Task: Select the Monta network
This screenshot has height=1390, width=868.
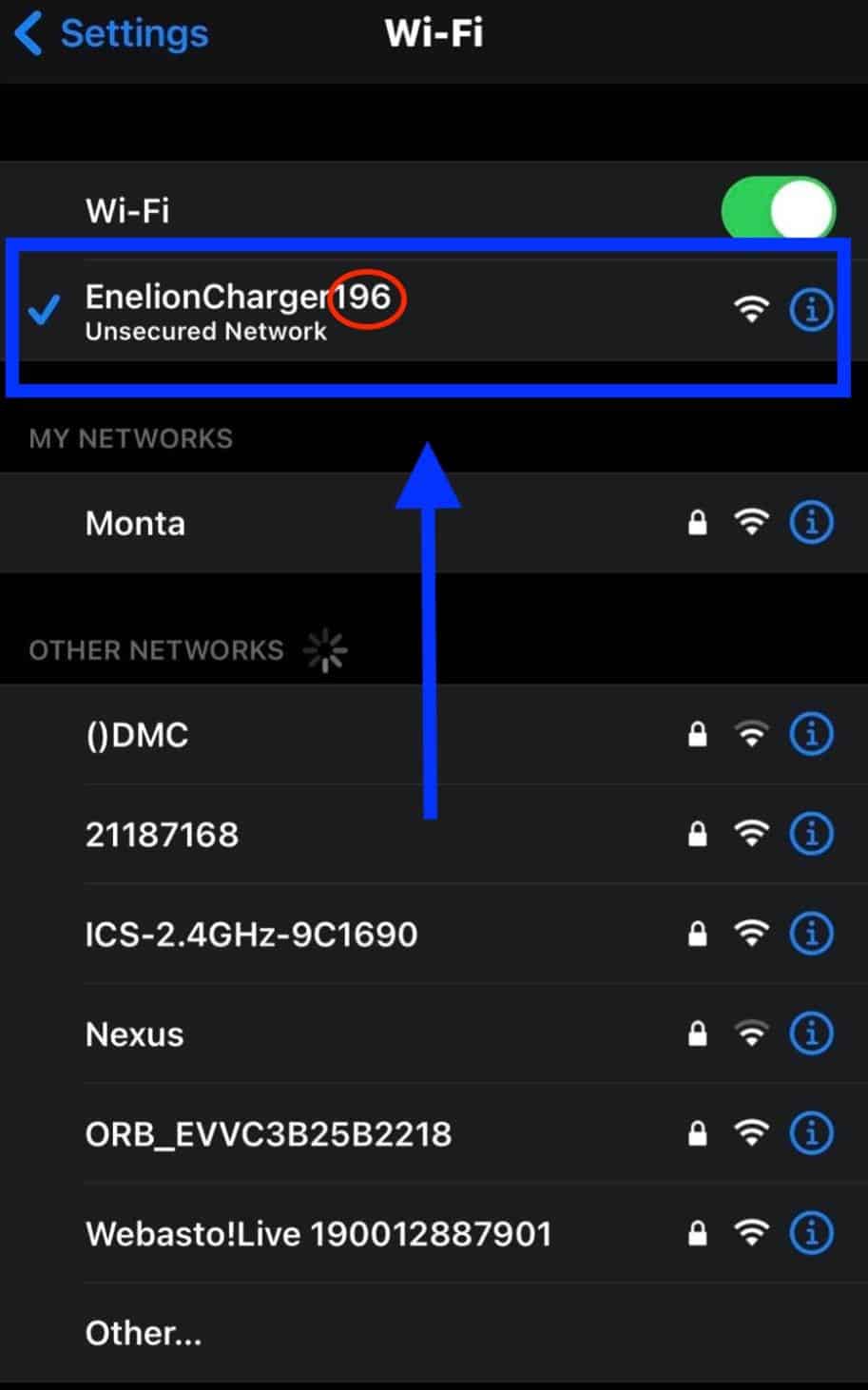Action: click(434, 523)
